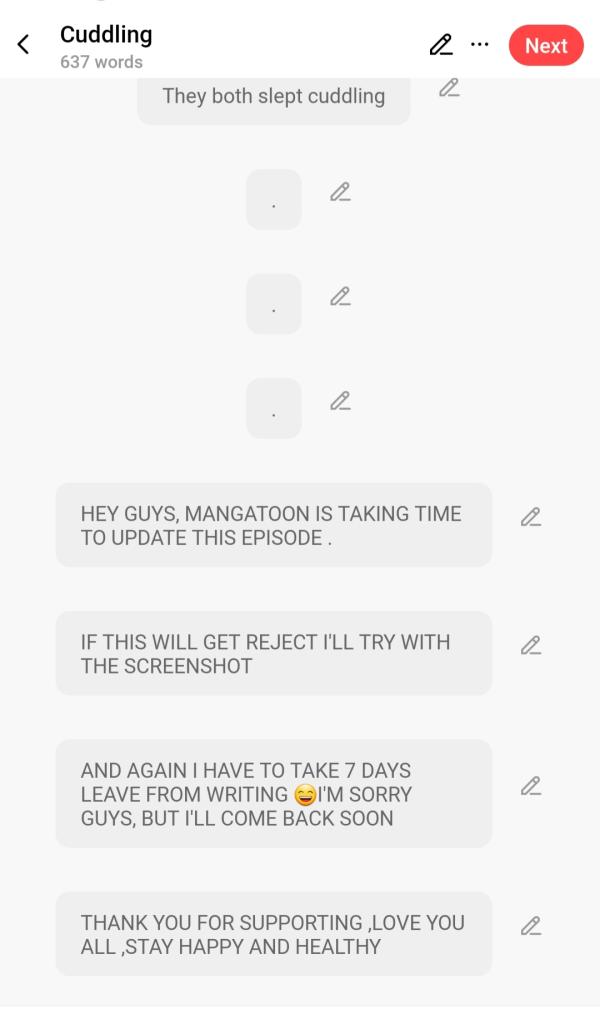Edit the 'THANK YOU FOR SUPPORTING' message
The height and width of the screenshot is (1009, 600).
coord(530,927)
